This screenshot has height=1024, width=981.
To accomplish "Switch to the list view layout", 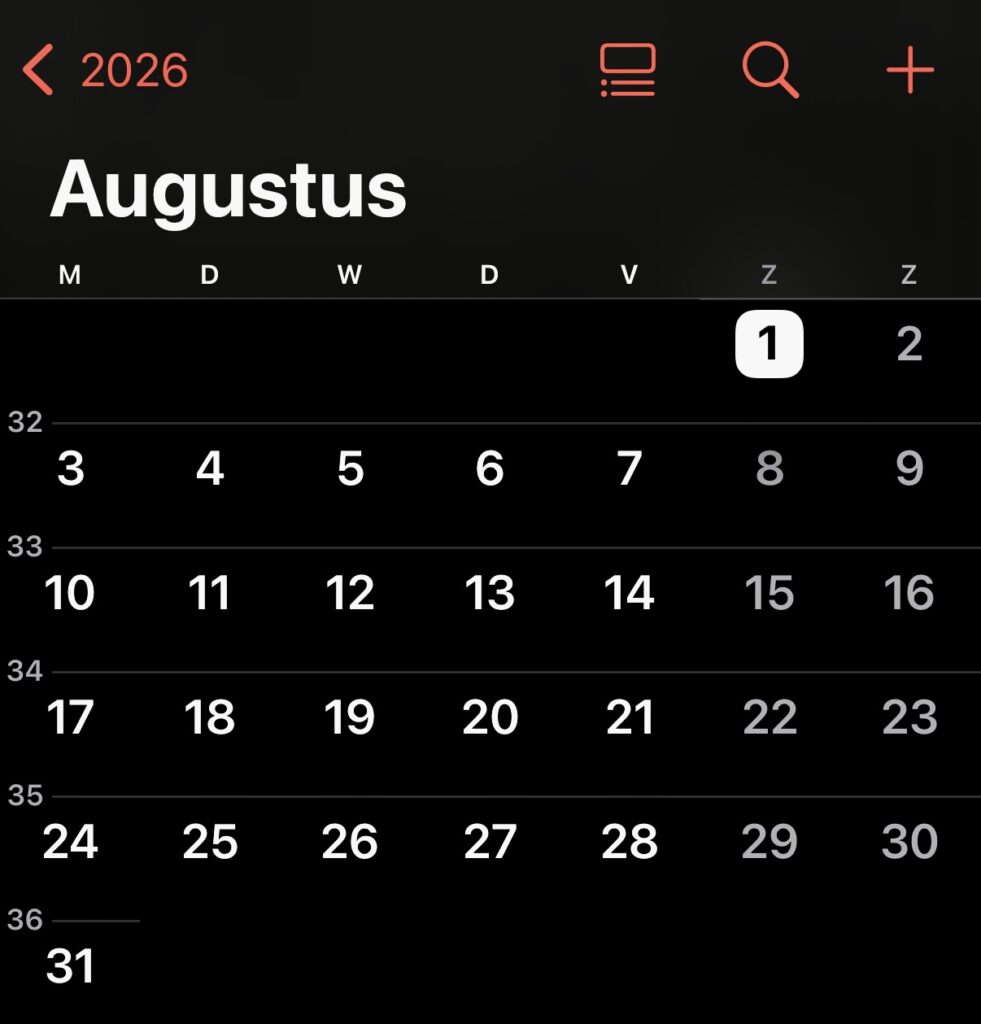I will 628,71.
